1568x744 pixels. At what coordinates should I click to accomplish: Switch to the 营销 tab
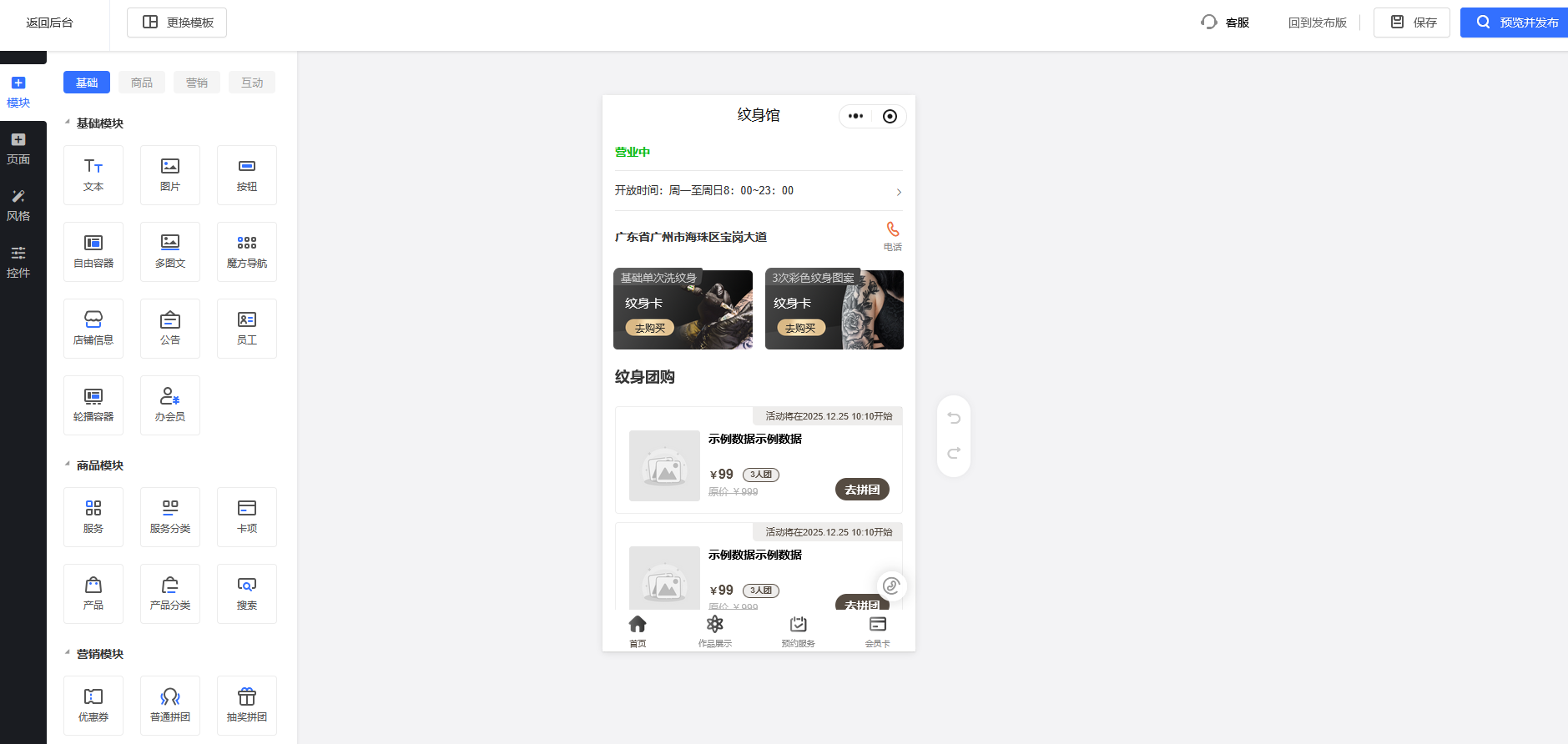197,83
